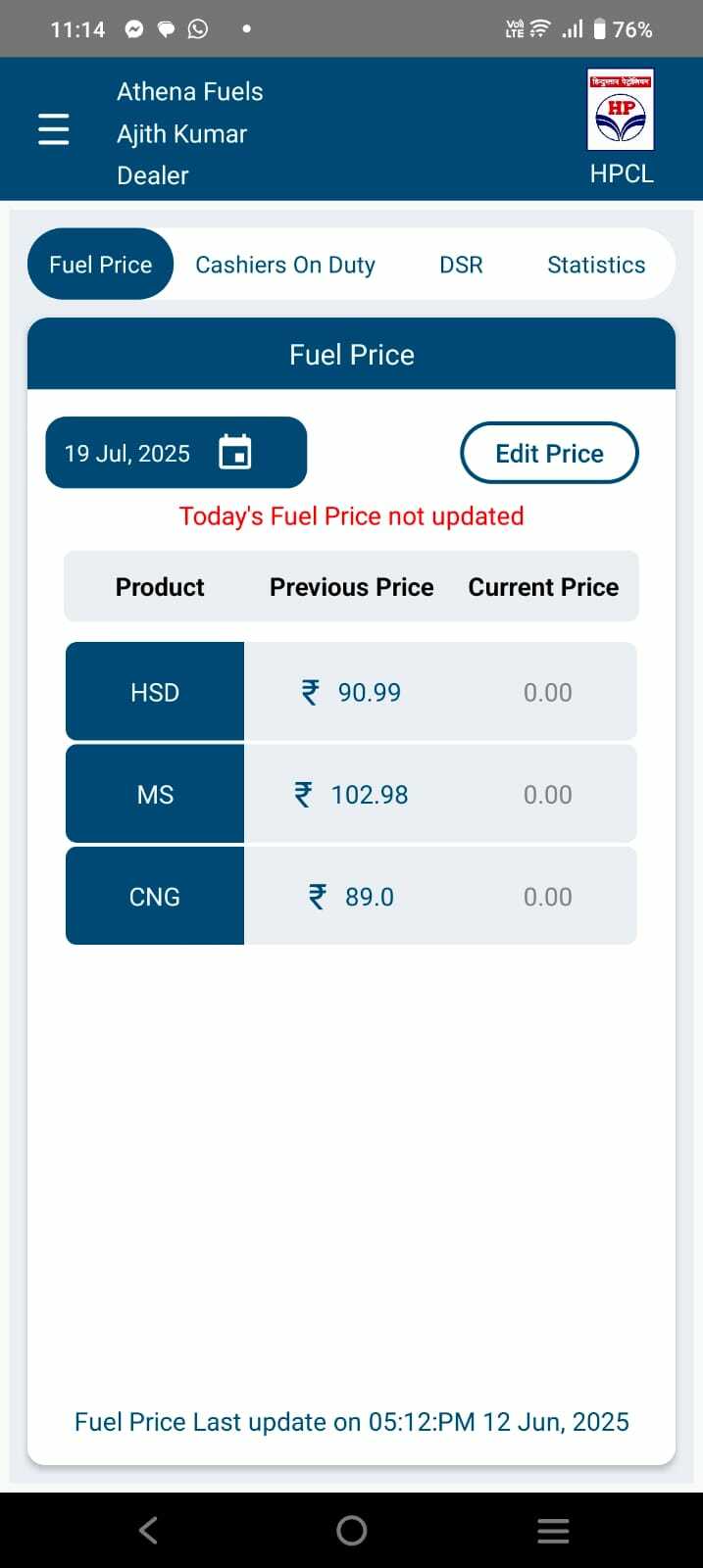The image size is (703, 1568).
Task: Open recent apps from the navigation bar
Action: tap(553, 1530)
